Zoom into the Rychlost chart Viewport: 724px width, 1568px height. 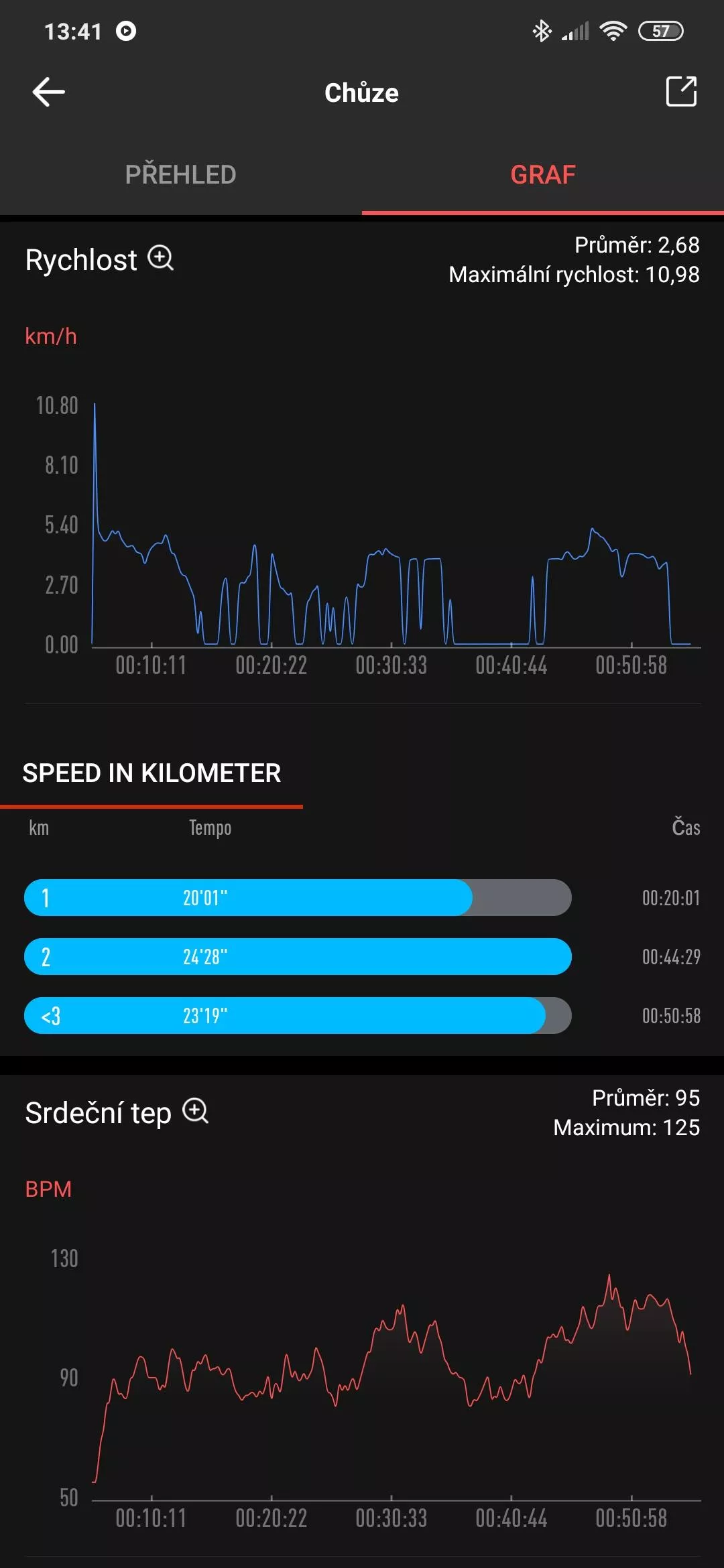tap(161, 258)
